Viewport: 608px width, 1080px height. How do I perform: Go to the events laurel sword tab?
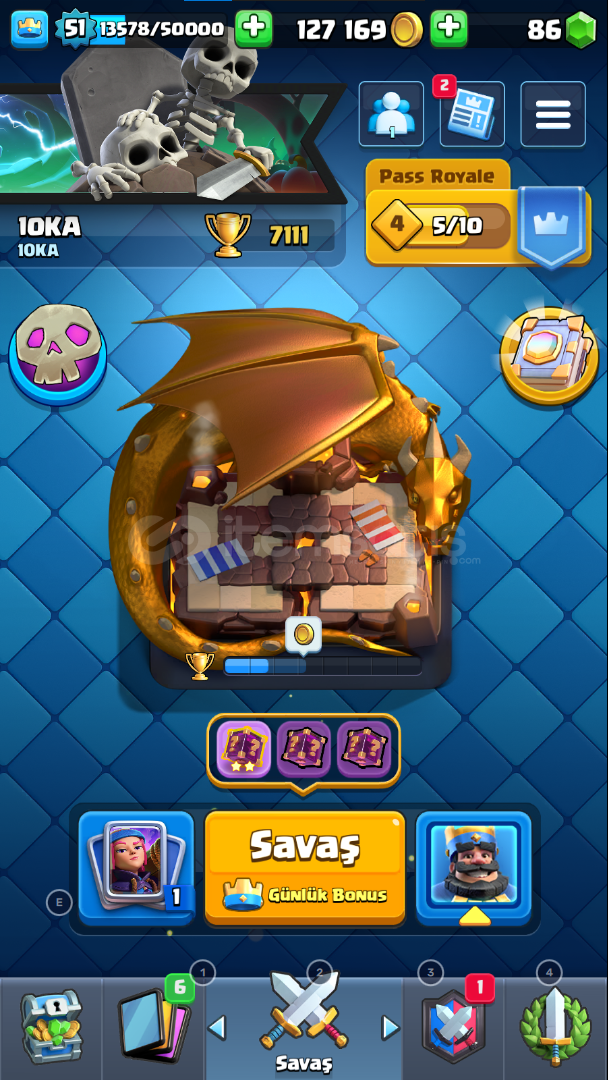click(555, 1027)
